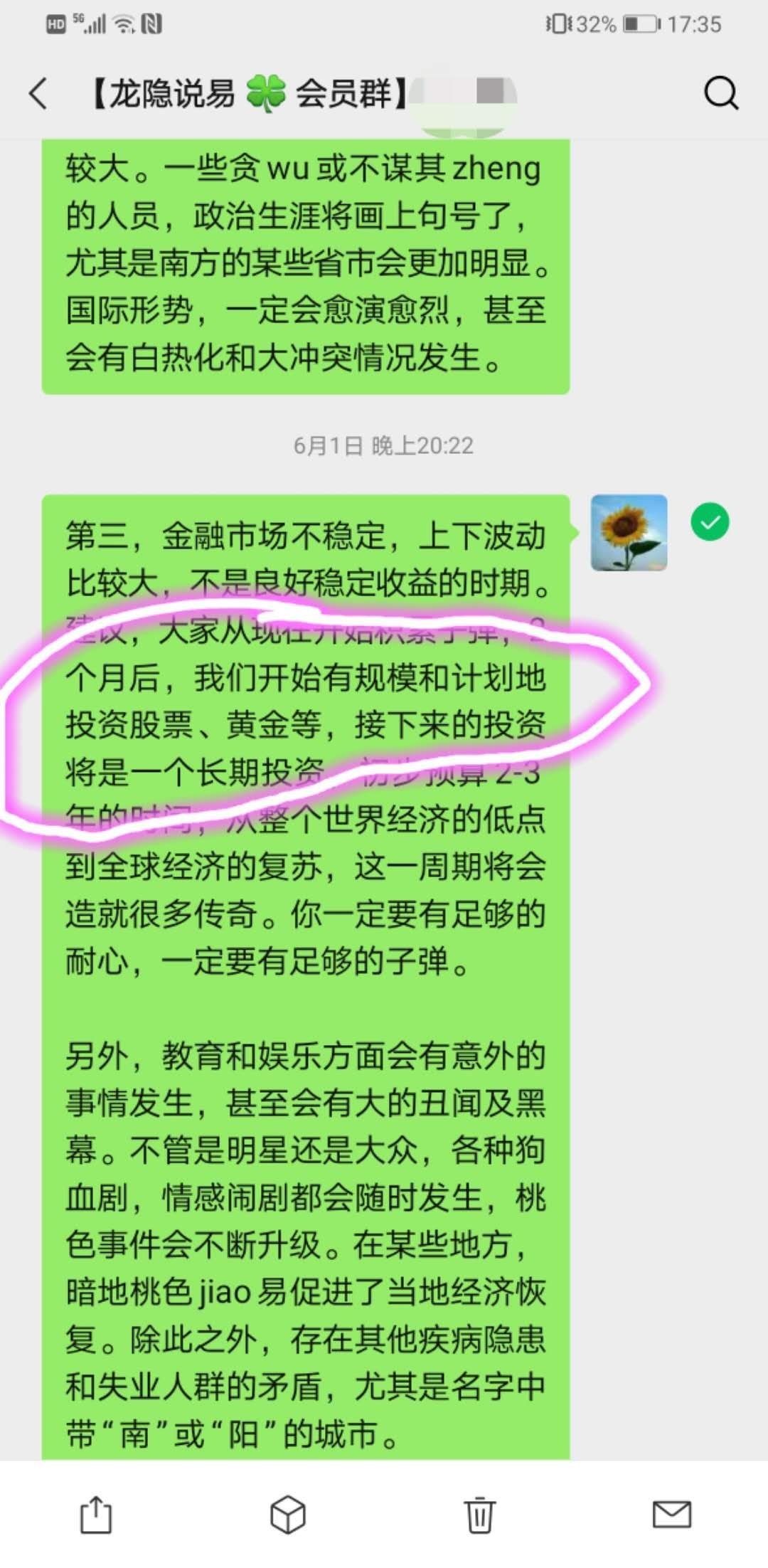Uncheck the selected message checkmark
The height and width of the screenshot is (1568, 768).
tap(709, 521)
